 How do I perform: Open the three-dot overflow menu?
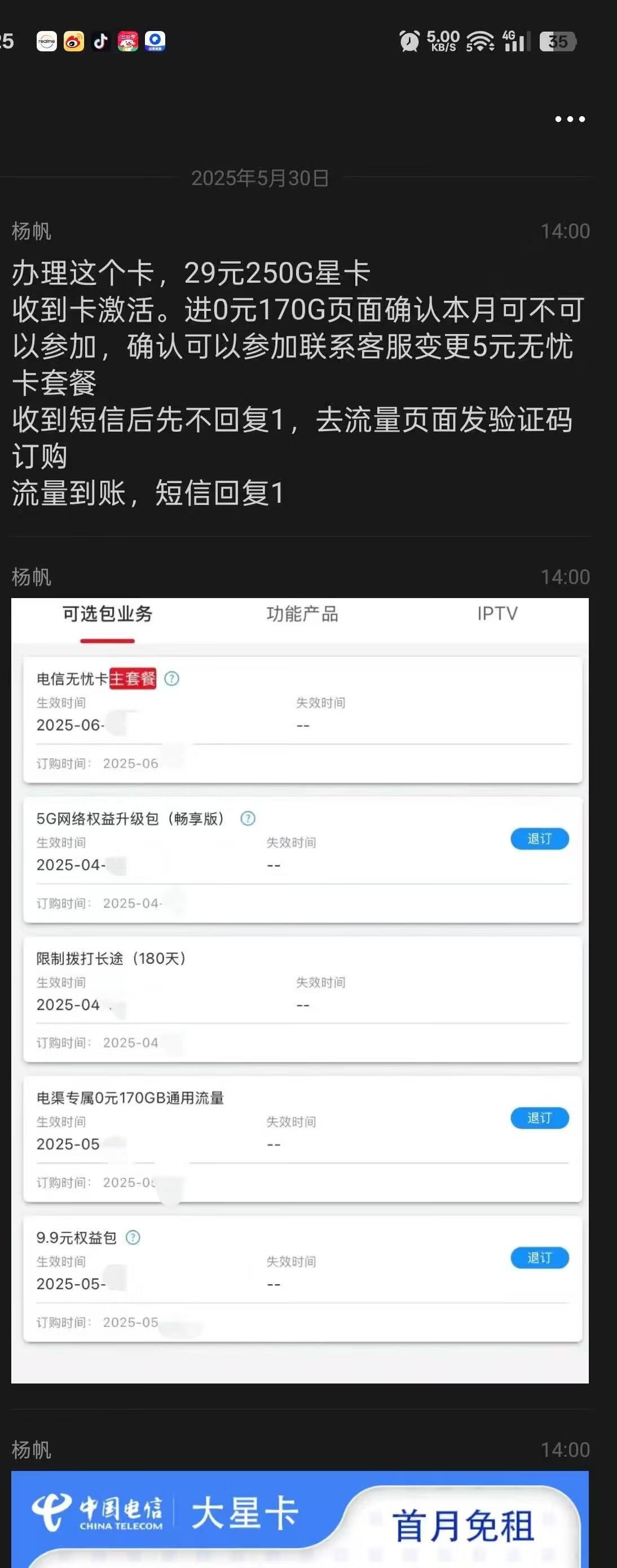pos(570,119)
